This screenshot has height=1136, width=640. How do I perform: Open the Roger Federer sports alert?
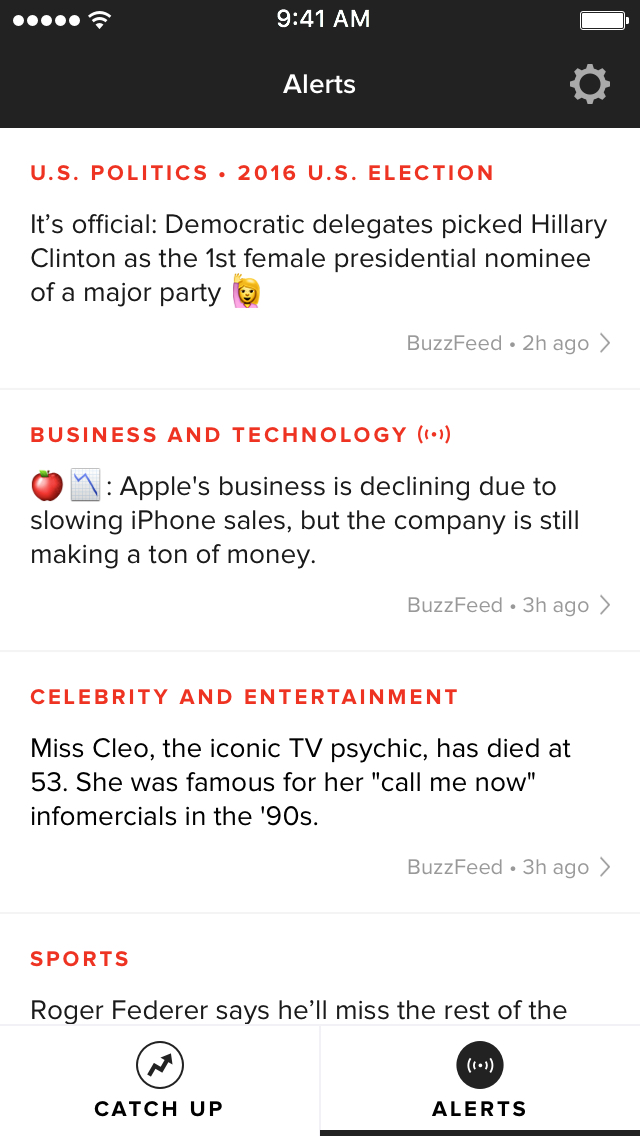pyautogui.click(x=320, y=969)
